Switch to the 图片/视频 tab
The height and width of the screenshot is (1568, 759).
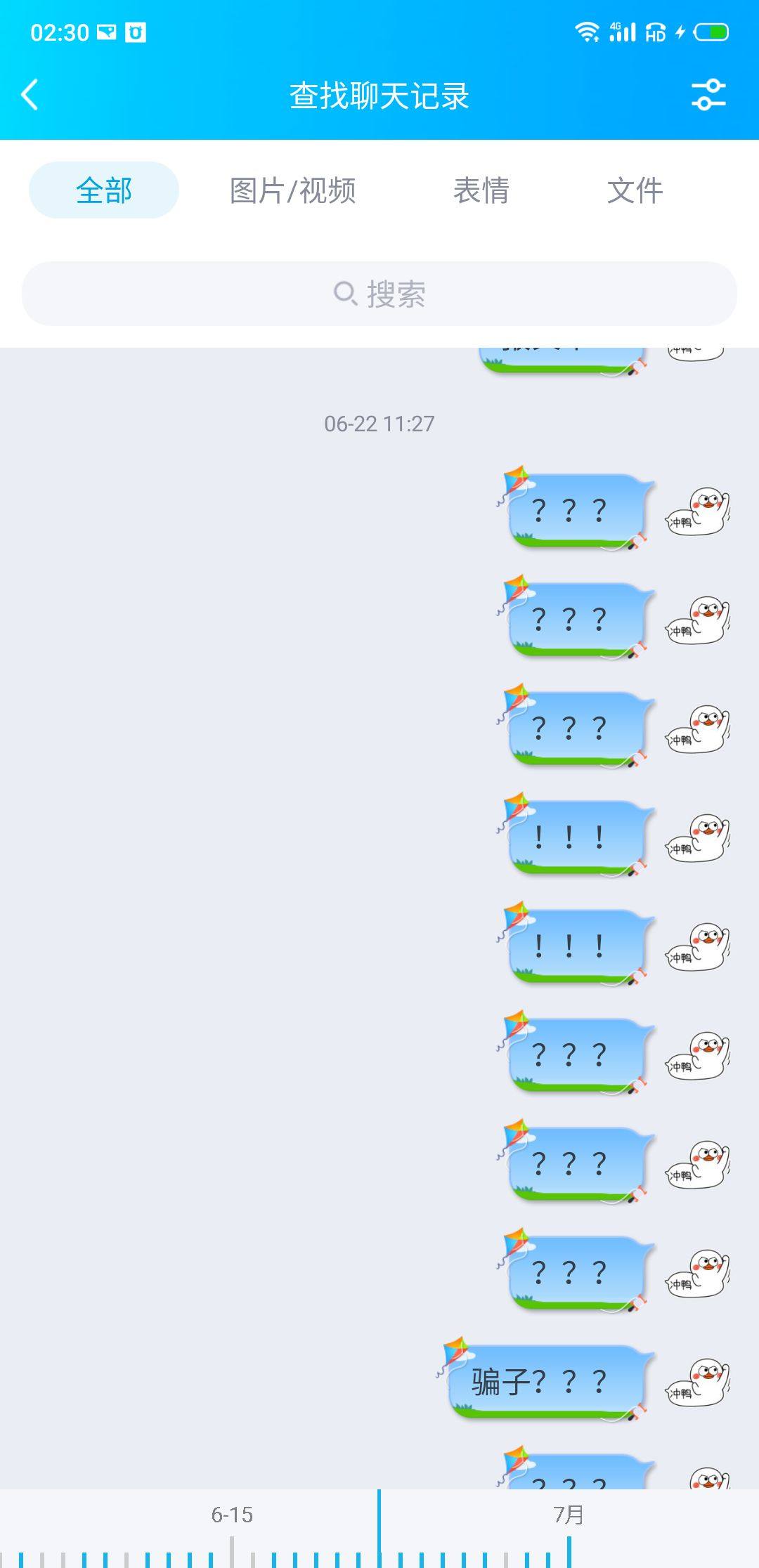(293, 190)
